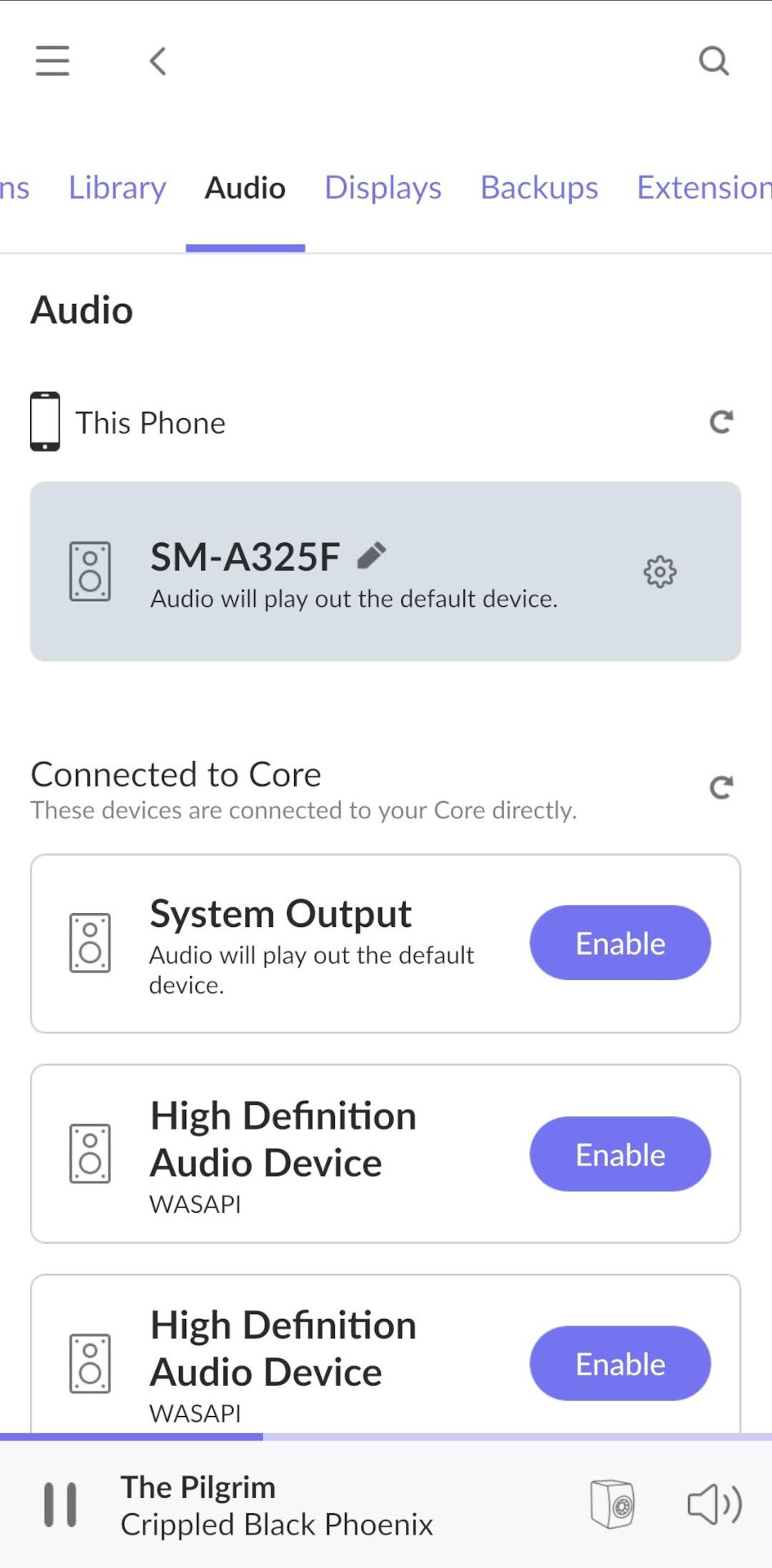Switch to the Extensions tab
The width and height of the screenshot is (772, 1568).
[x=704, y=188]
